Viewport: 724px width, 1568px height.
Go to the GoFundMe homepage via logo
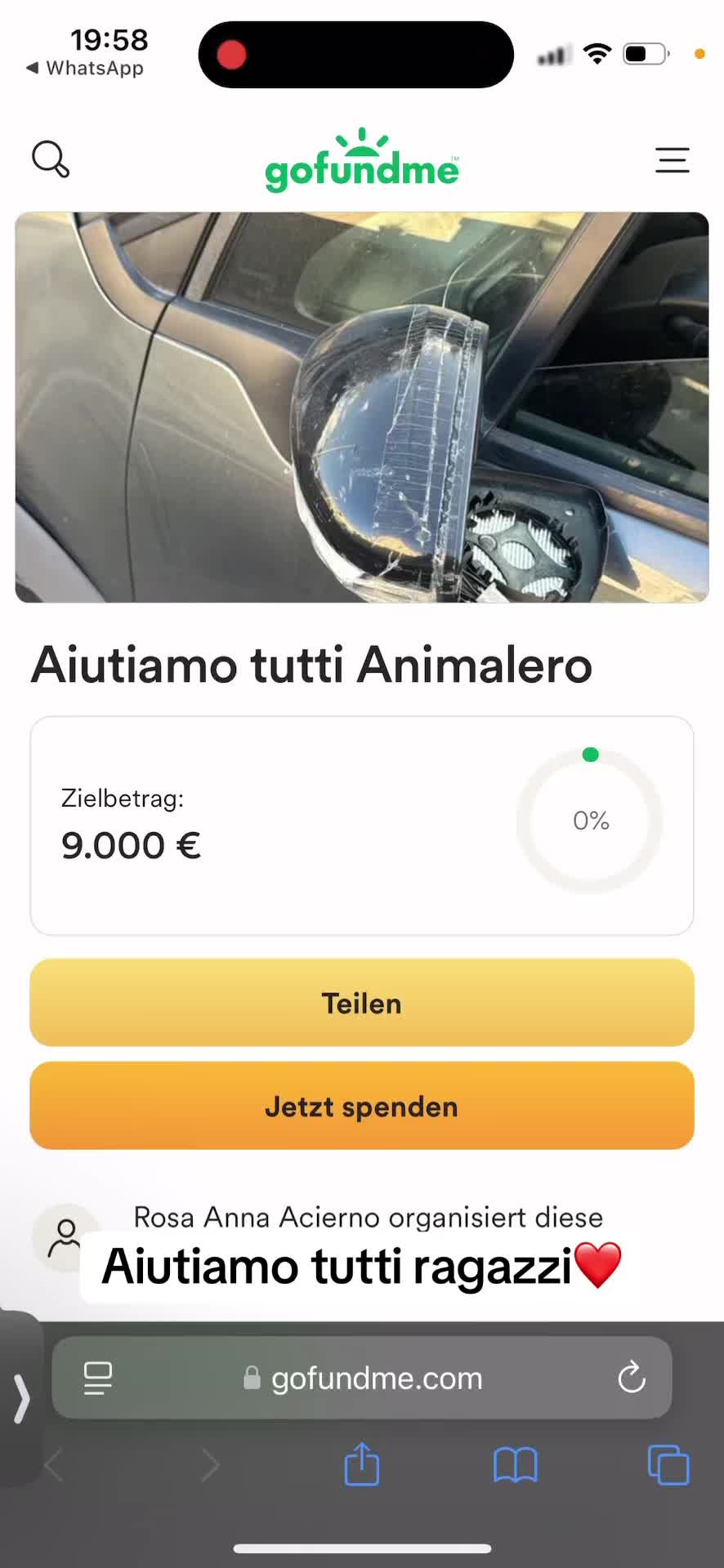point(362,161)
